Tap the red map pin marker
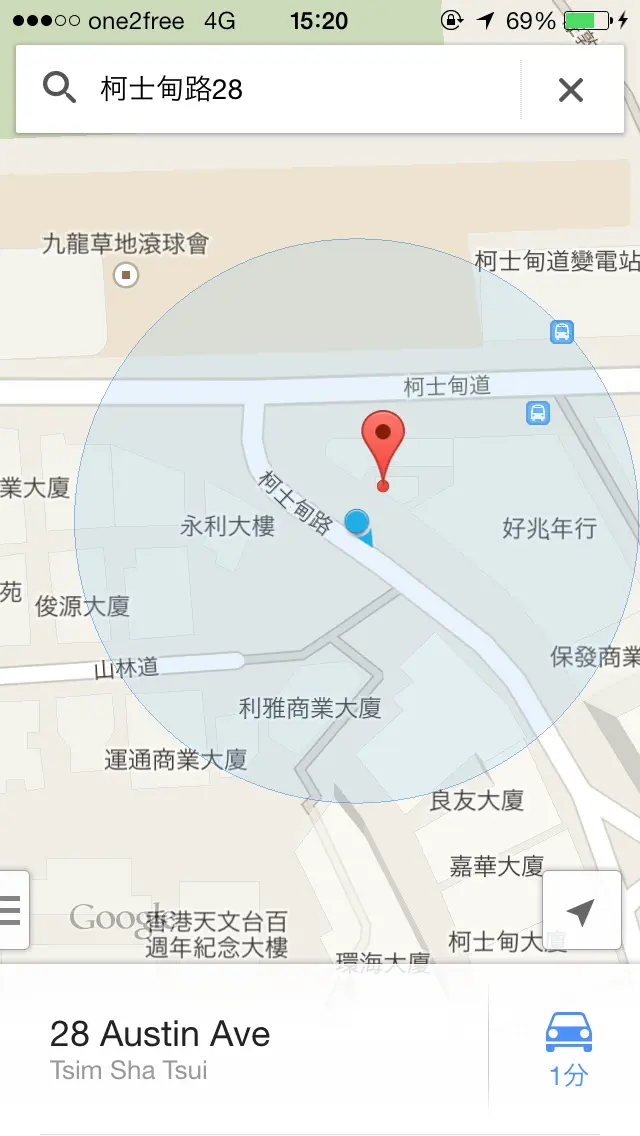 [383, 440]
